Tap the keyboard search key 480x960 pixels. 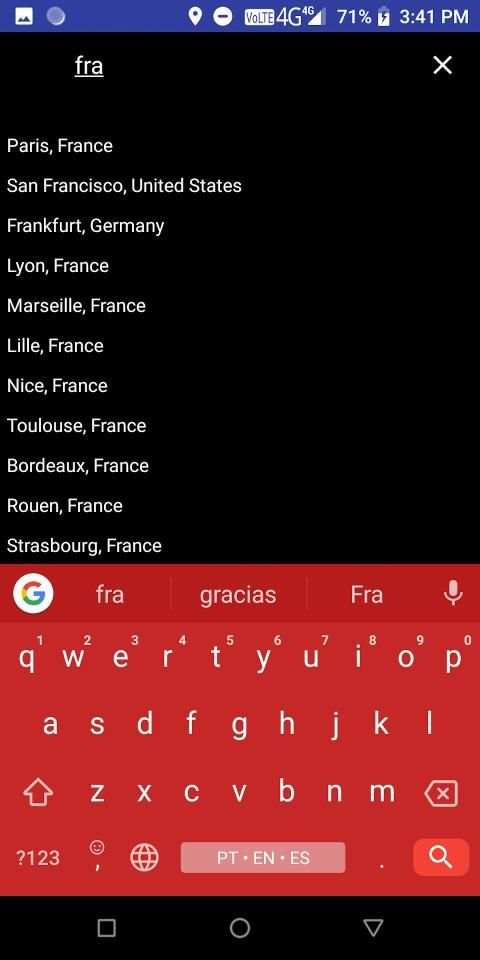coord(441,857)
